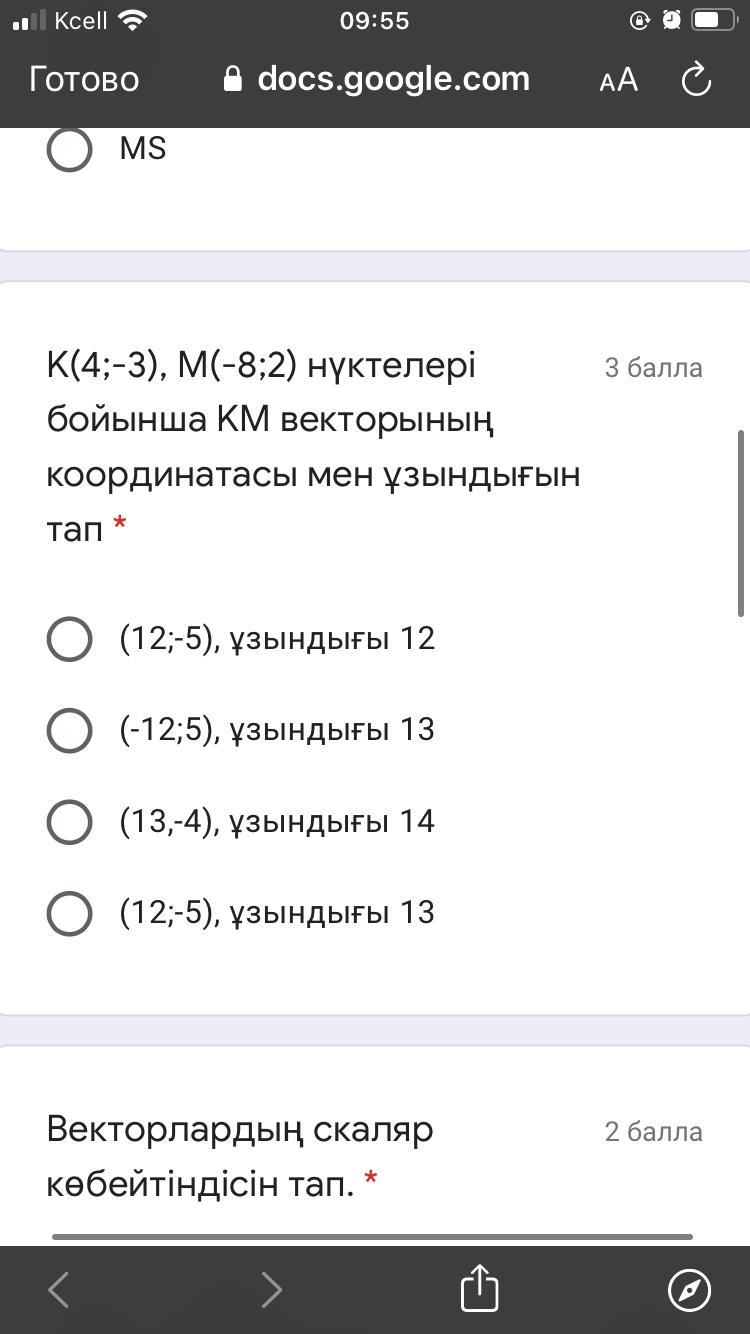The width and height of the screenshot is (750, 1334).
Task: Open the page in Safari
Action: [x=689, y=1290]
